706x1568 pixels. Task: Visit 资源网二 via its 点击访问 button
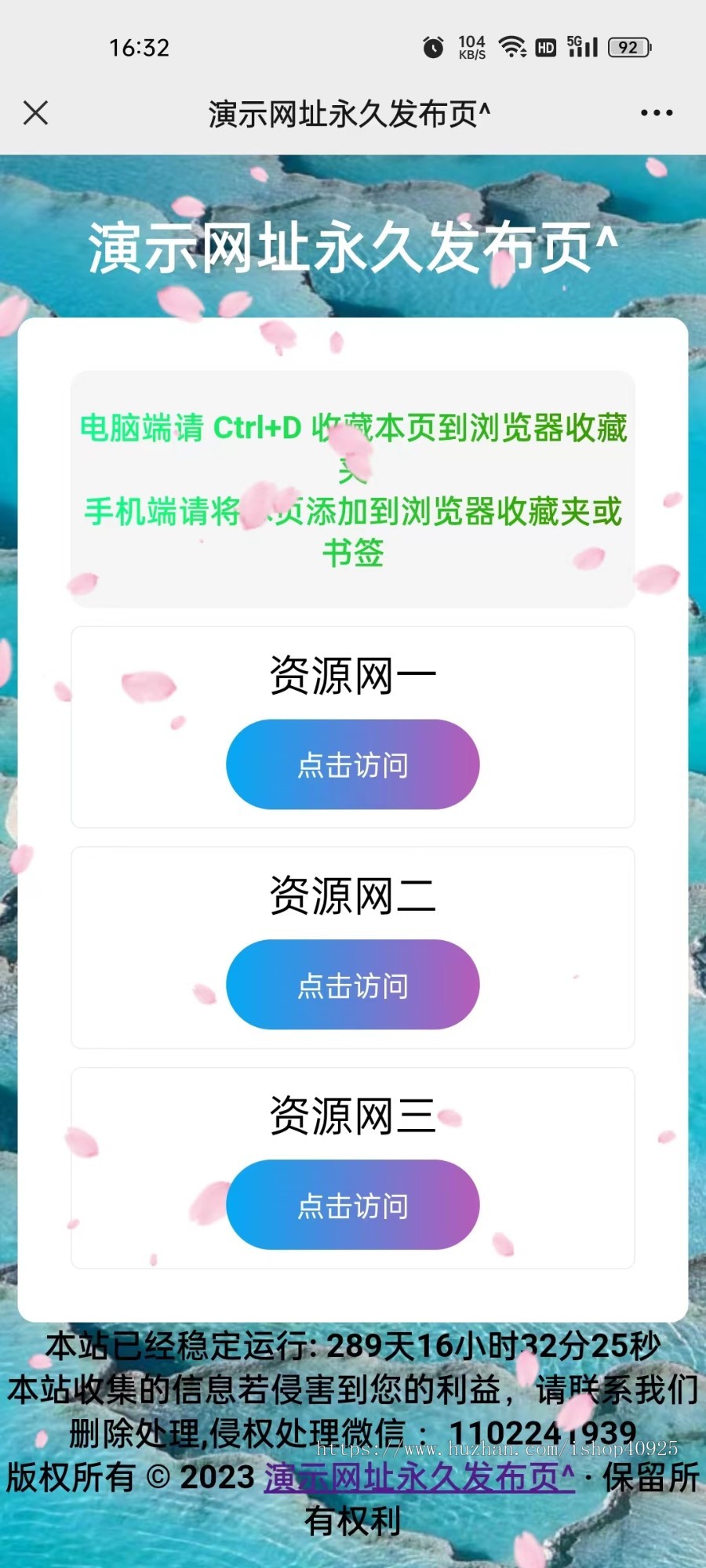[352, 985]
